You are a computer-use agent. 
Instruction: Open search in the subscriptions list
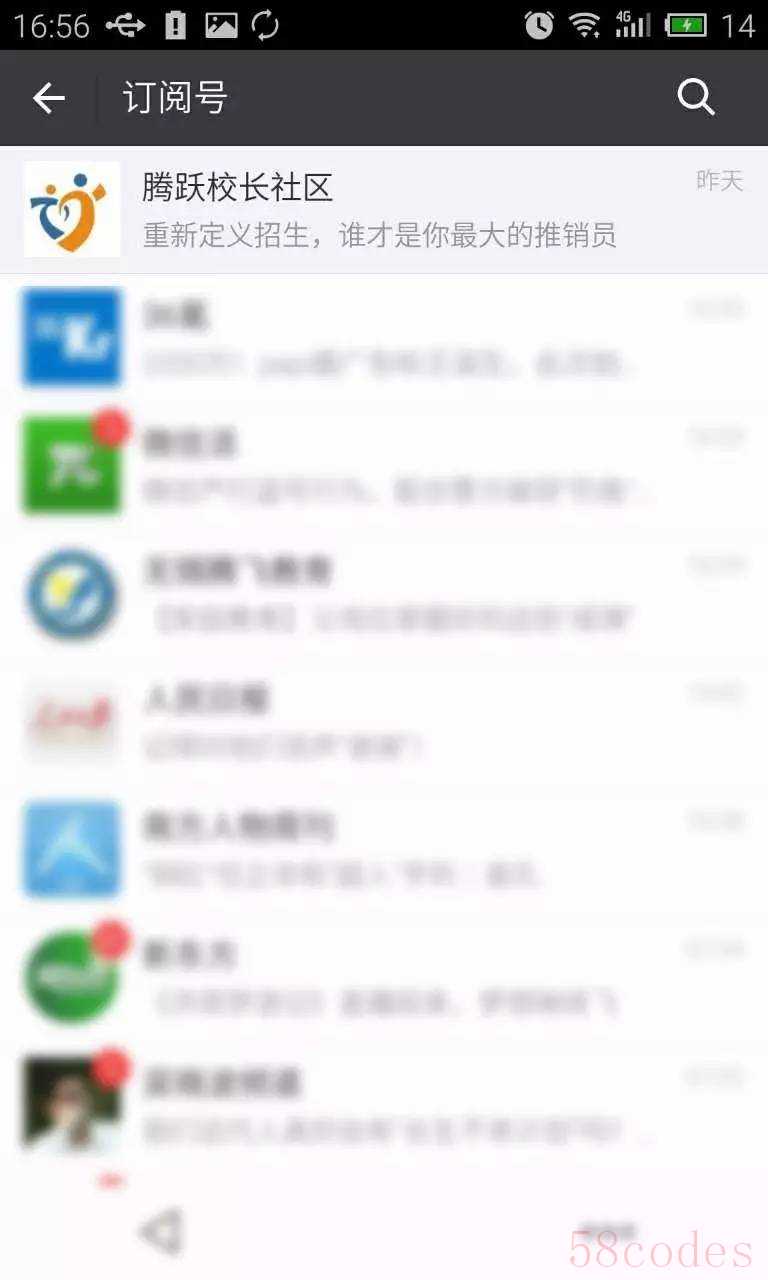click(x=696, y=98)
